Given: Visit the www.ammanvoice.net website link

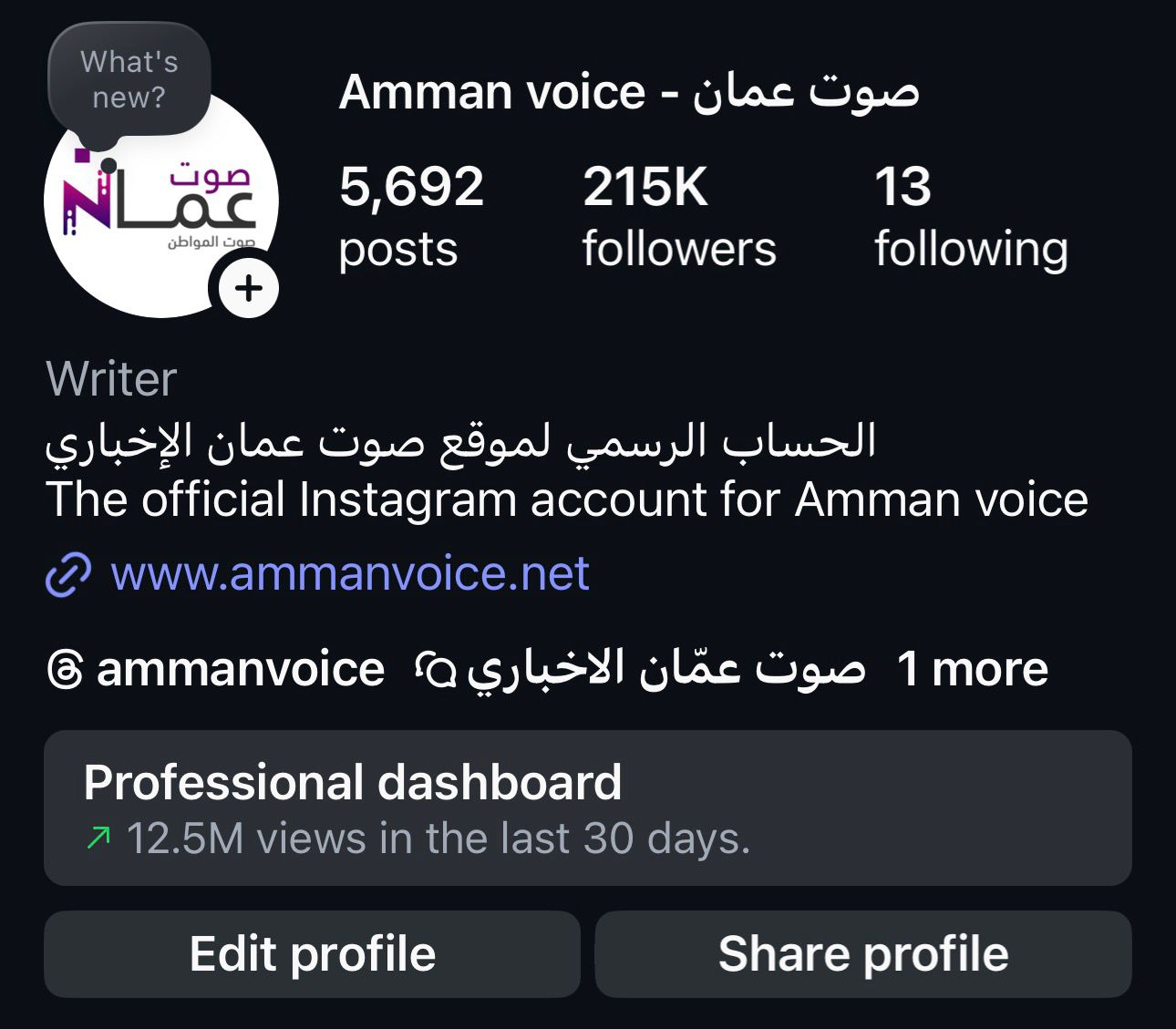Looking at the screenshot, I should click(x=349, y=573).
